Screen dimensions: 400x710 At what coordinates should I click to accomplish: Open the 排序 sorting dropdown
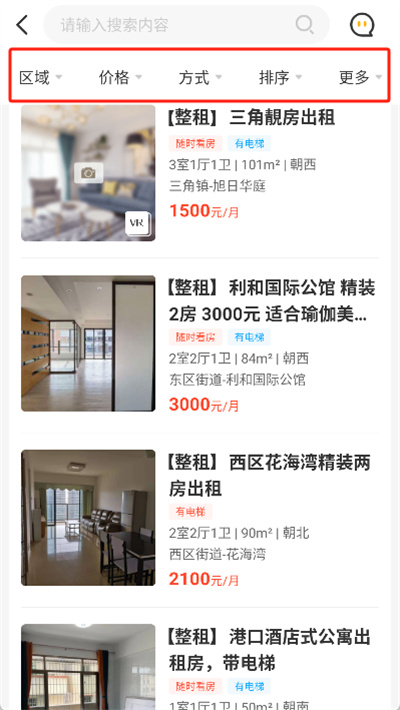(280, 77)
